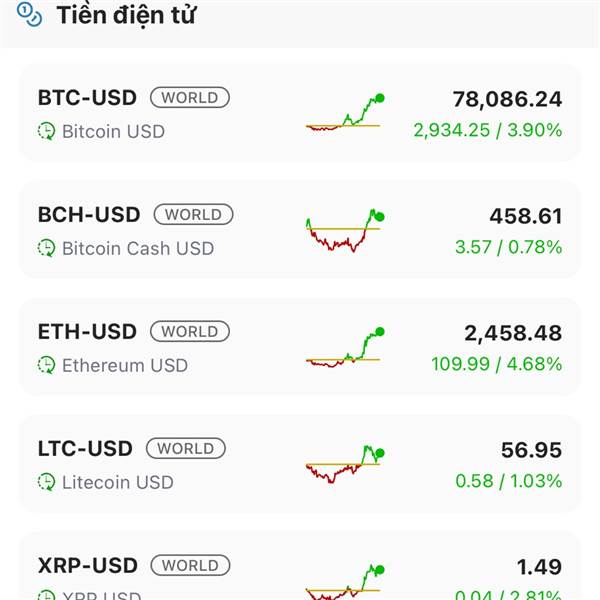The height and width of the screenshot is (600, 600).
Task: Open LTC-USD Litecoin quote
Action: (x=299, y=464)
